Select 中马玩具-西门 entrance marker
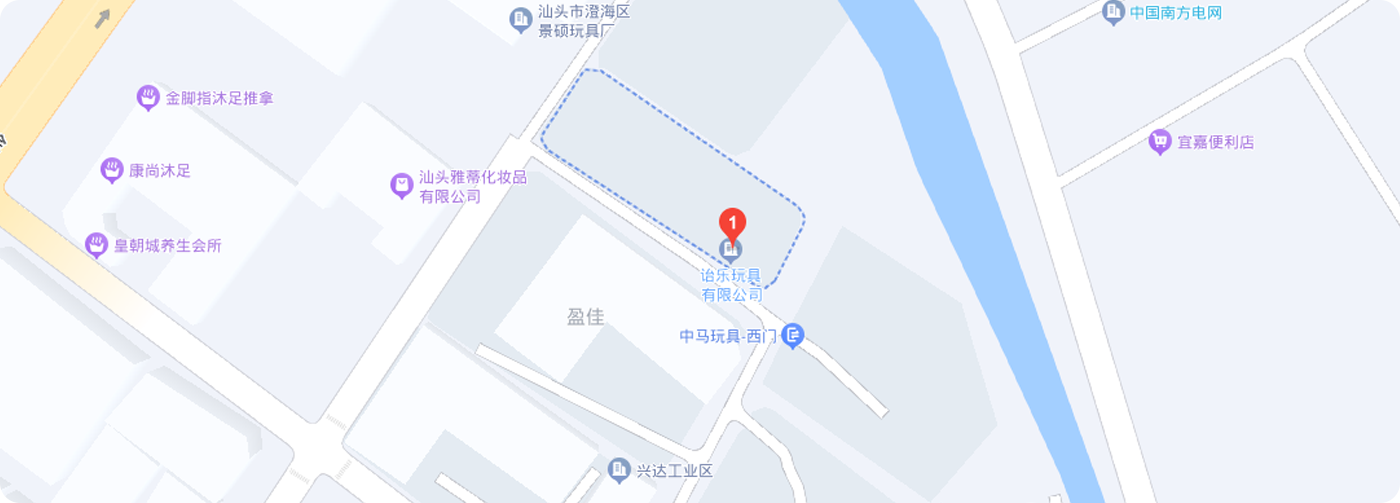Viewport: 1400px width, 503px height. coord(793,336)
